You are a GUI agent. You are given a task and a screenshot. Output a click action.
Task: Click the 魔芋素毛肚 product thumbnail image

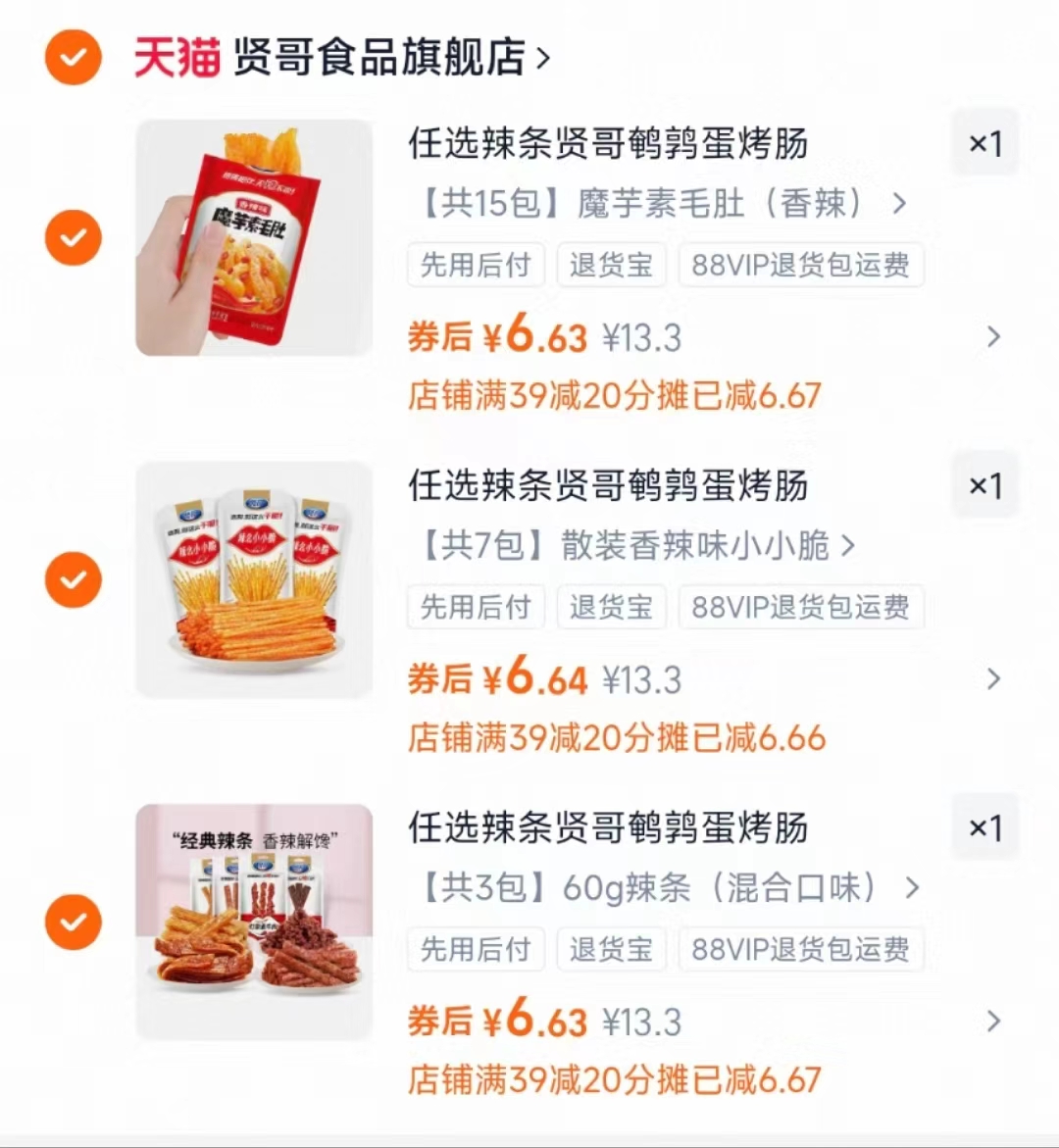[x=255, y=237]
